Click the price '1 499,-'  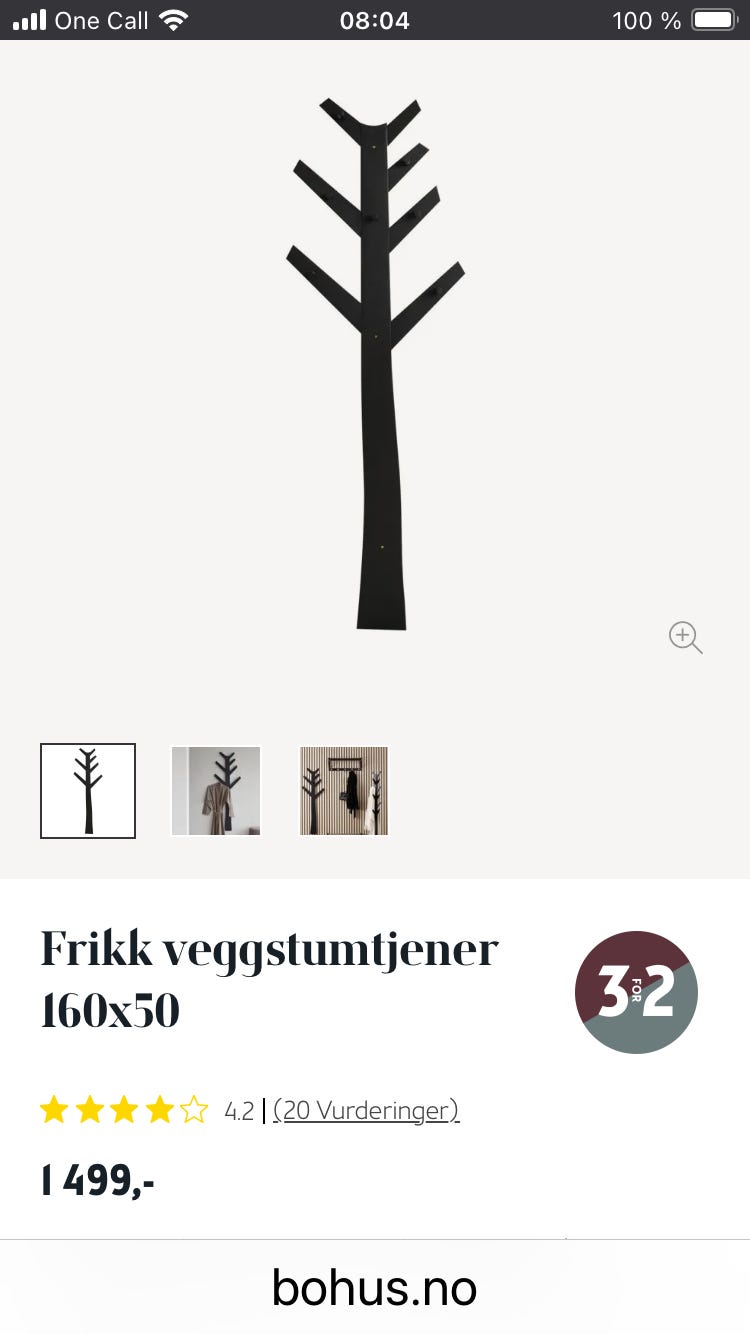pyautogui.click(x=97, y=1180)
